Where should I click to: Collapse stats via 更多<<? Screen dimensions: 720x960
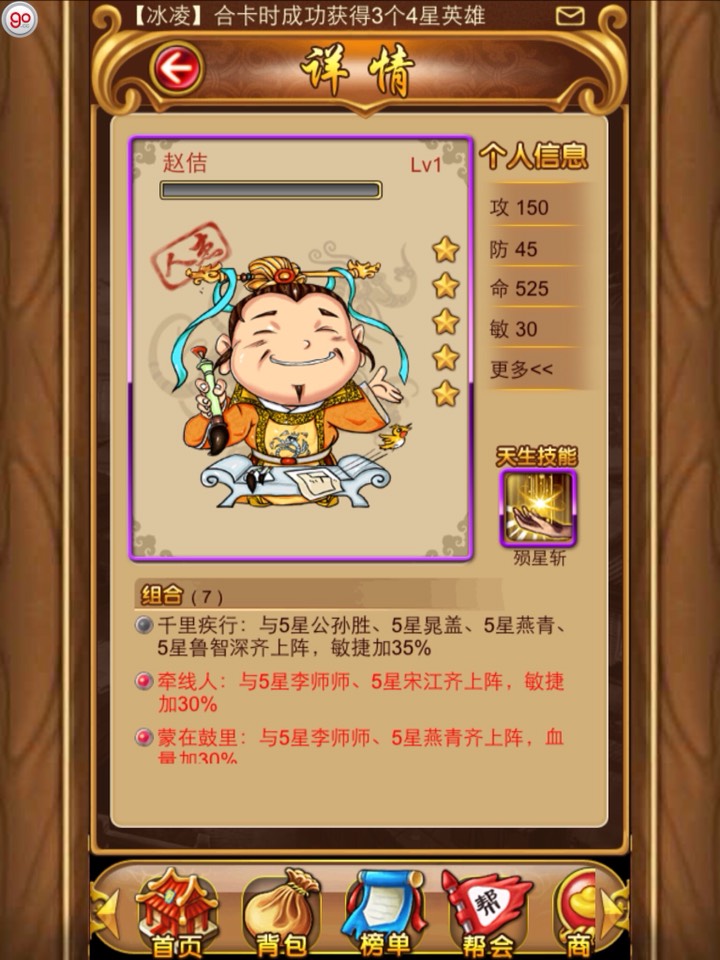(x=521, y=369)
